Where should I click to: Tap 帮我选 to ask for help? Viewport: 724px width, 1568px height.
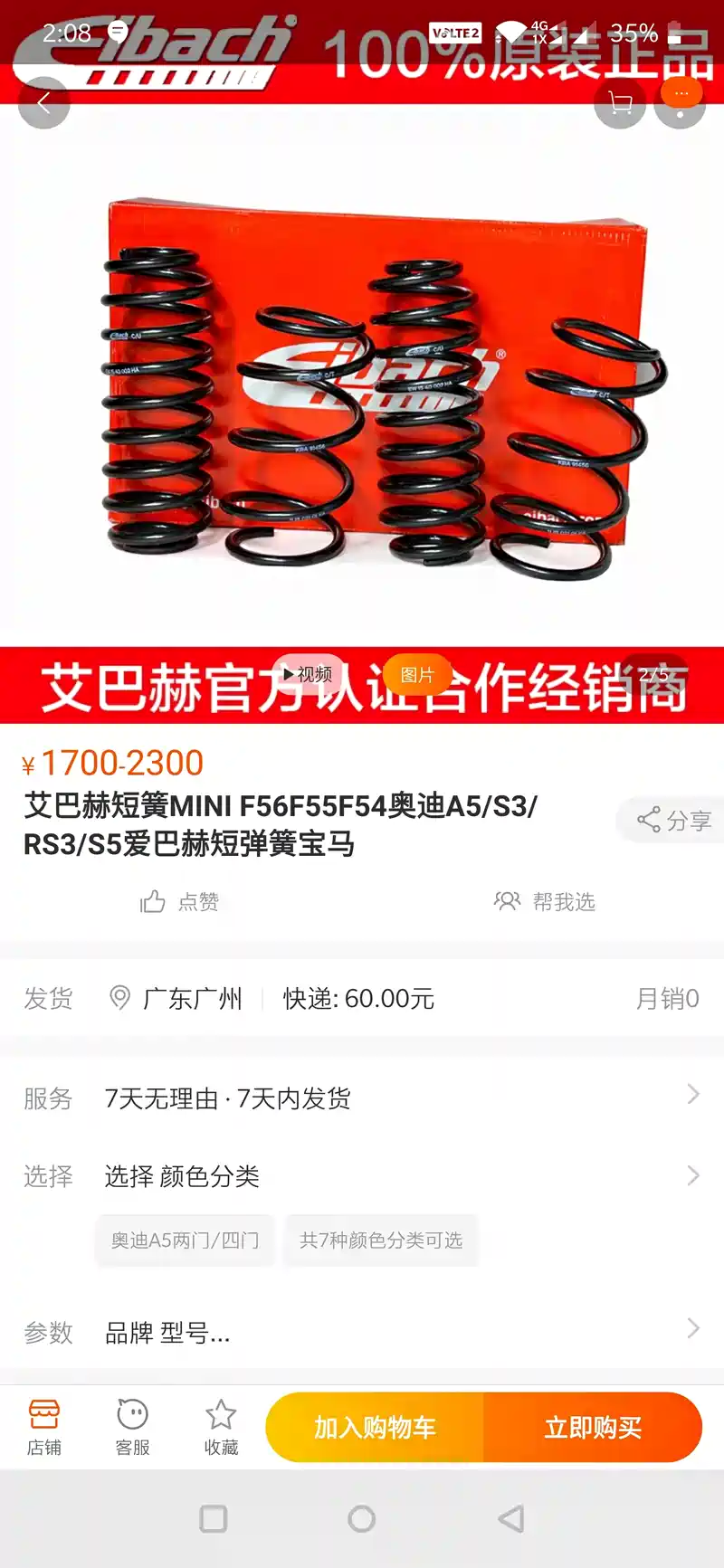click(545, 901)
